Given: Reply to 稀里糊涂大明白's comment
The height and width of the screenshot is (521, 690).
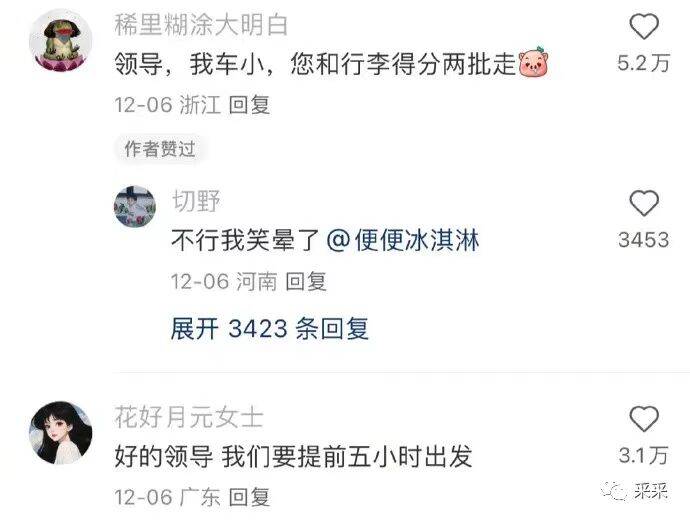Looking at the screenshot, I should (x=249, y=104).
